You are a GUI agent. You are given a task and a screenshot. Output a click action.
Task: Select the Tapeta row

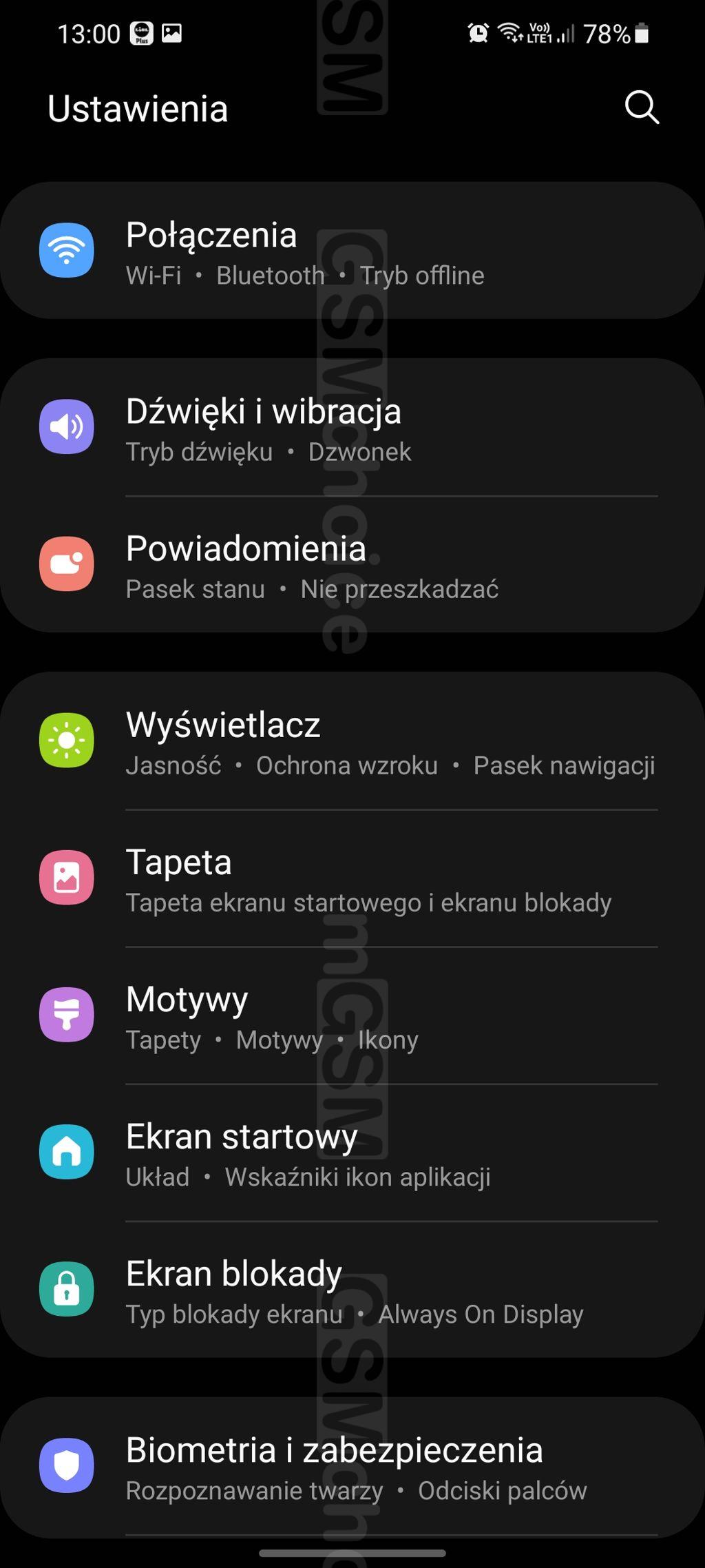[352, 878]
